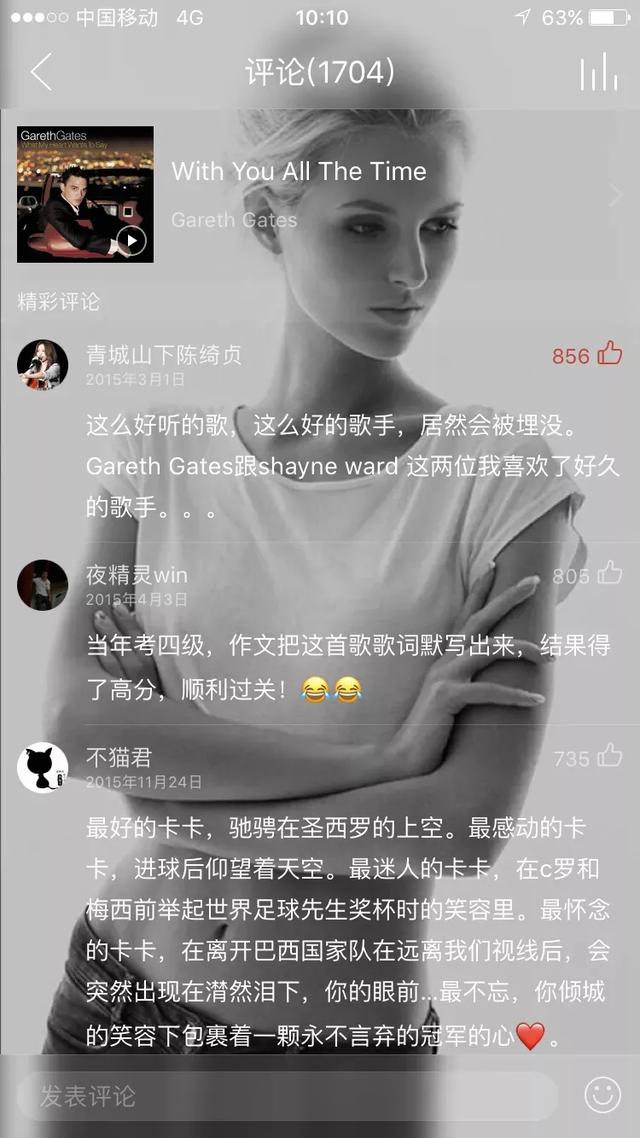
Task: Open 不猫君's profile avatar
Action: click(x=43, y=768)
